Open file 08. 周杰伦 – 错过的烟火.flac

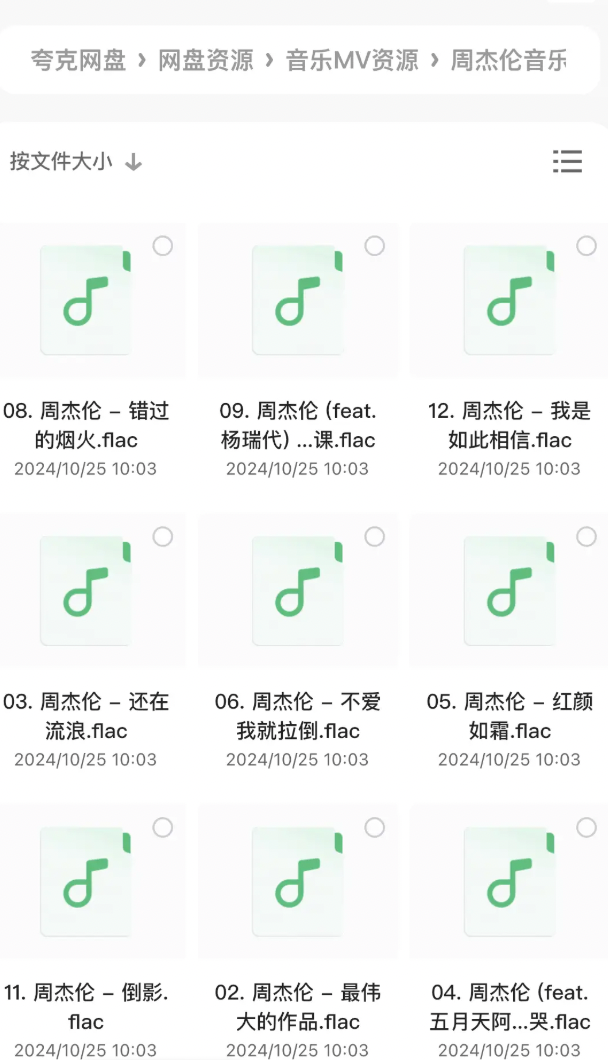pos(86,300)
